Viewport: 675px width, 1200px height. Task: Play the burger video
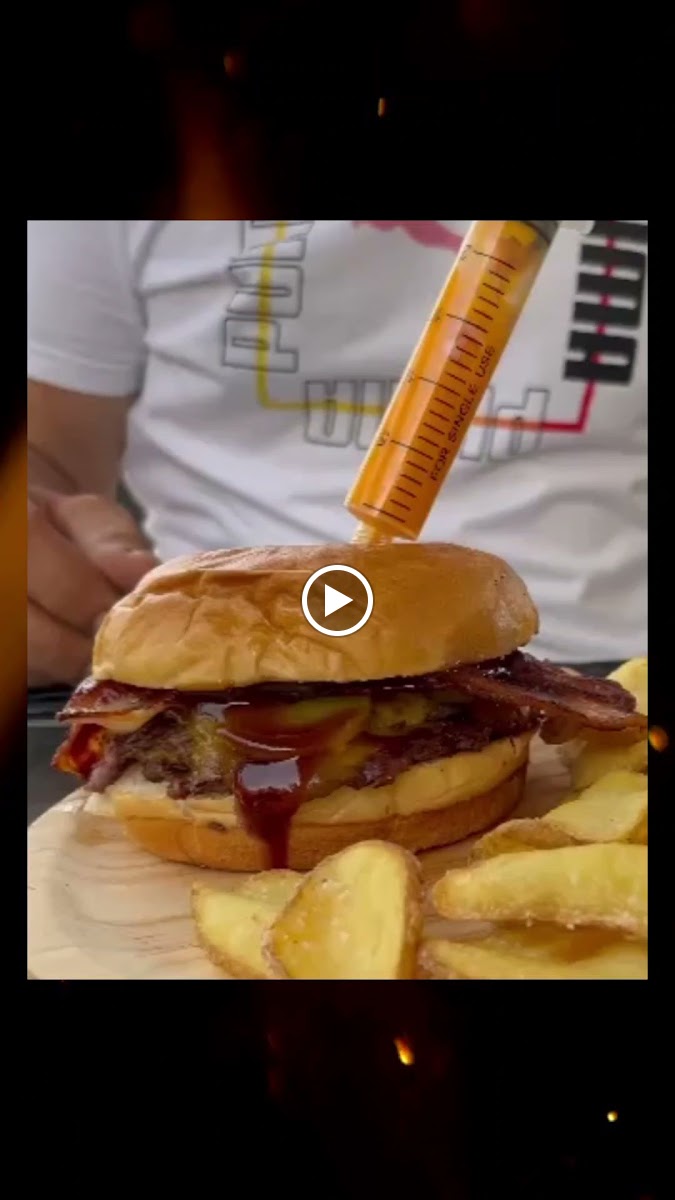point(337,600)
